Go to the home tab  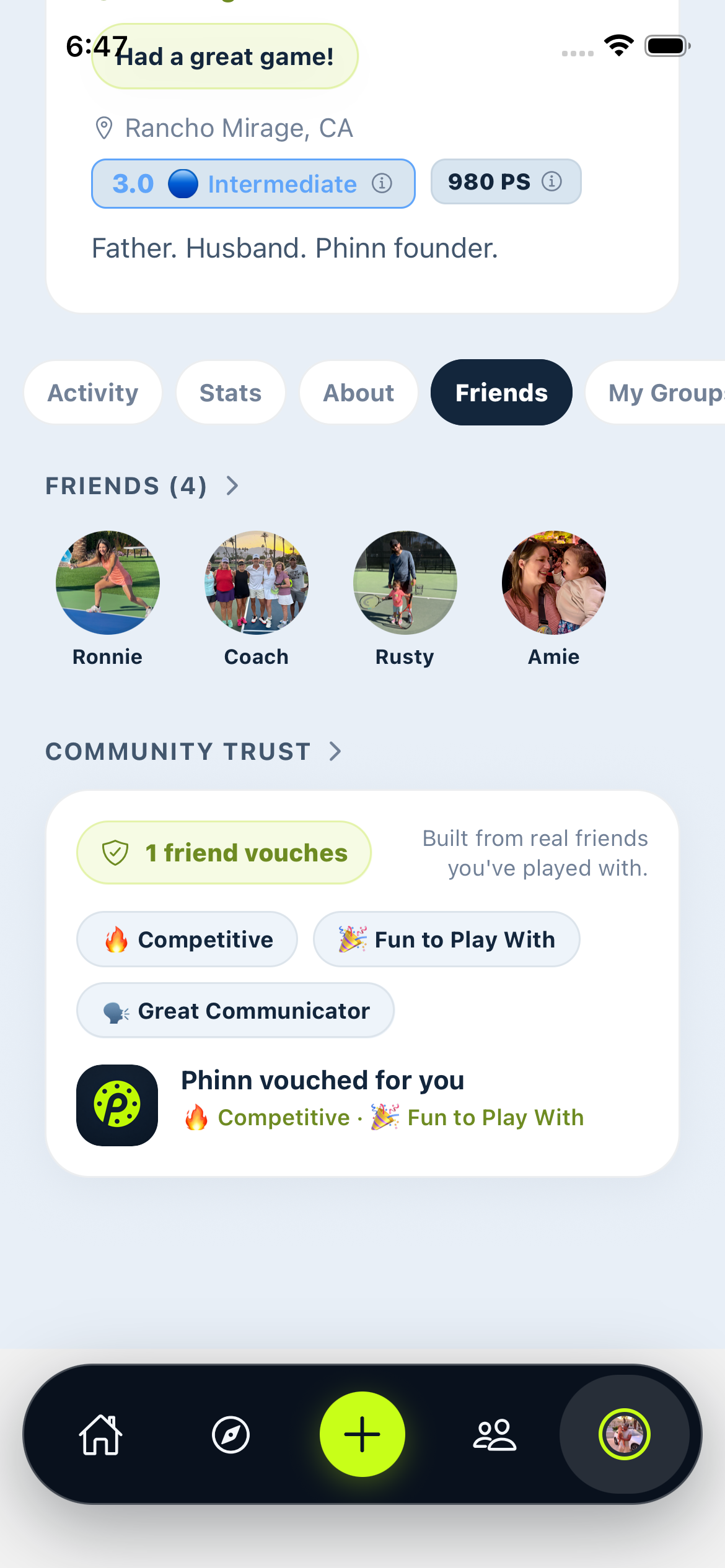pos(100,1434)
